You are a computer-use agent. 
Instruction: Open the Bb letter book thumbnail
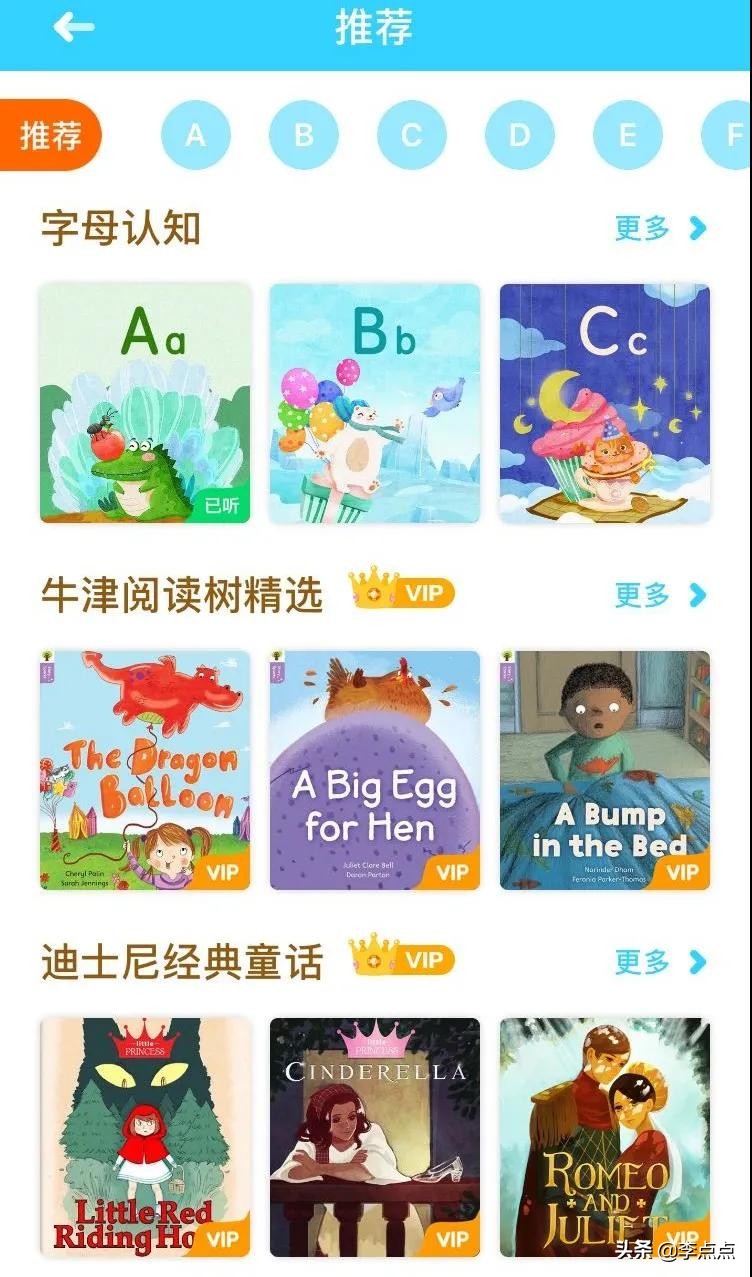pos(375,405)
